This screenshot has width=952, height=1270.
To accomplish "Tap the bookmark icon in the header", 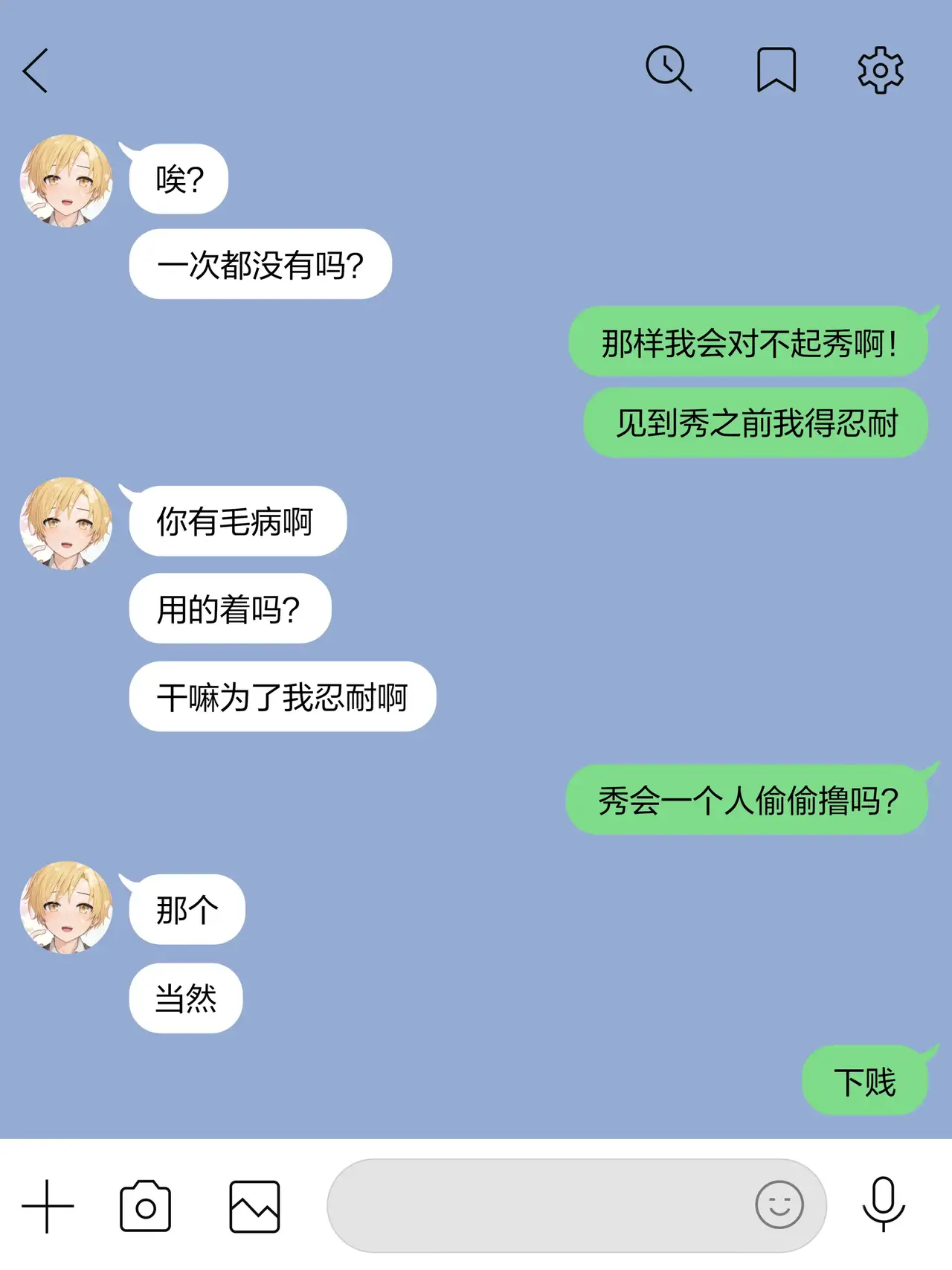I will (776, 70).
